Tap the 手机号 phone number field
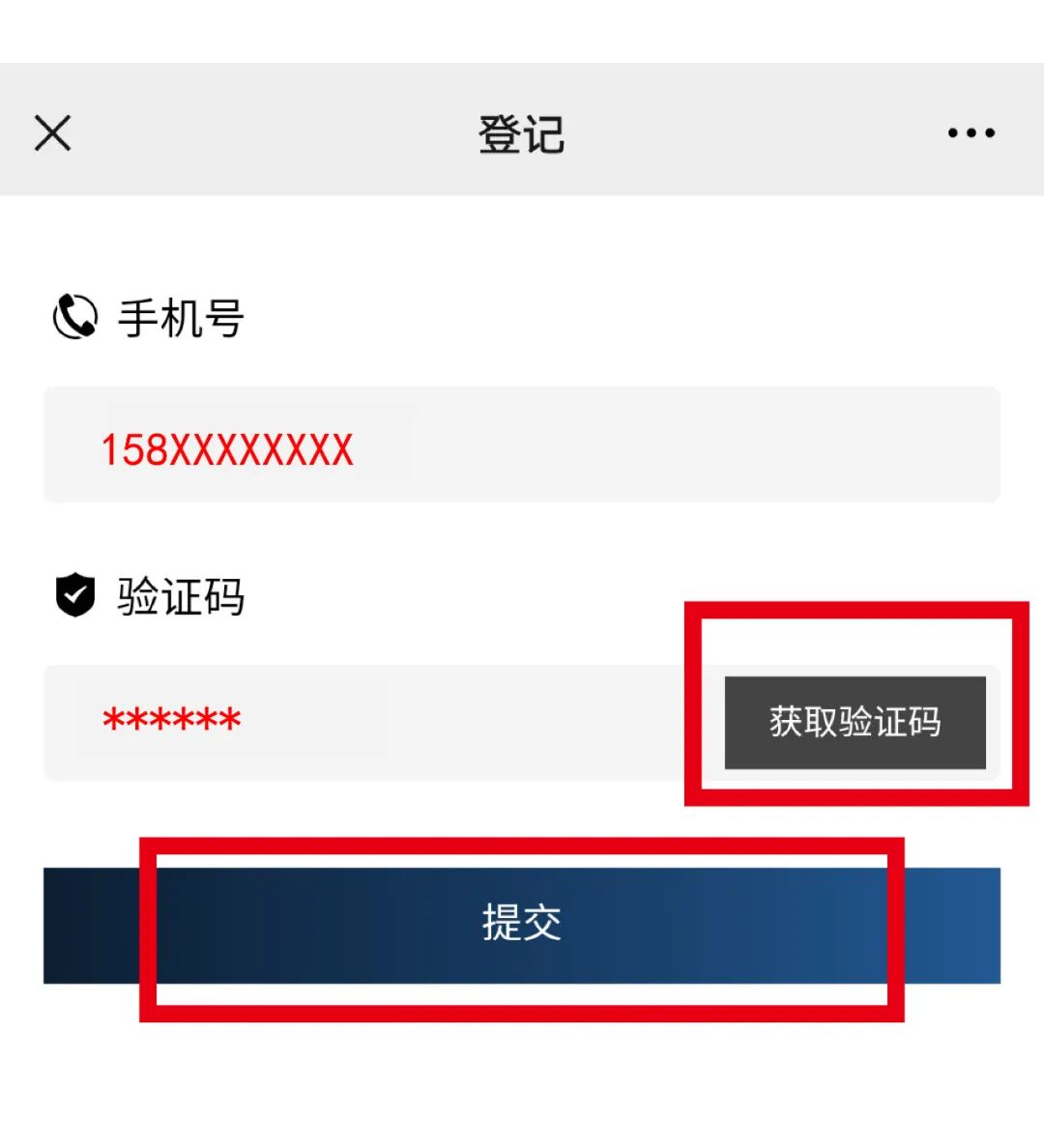The height and width of the screenshot is (1148, 1044). (x=521, y=445)
